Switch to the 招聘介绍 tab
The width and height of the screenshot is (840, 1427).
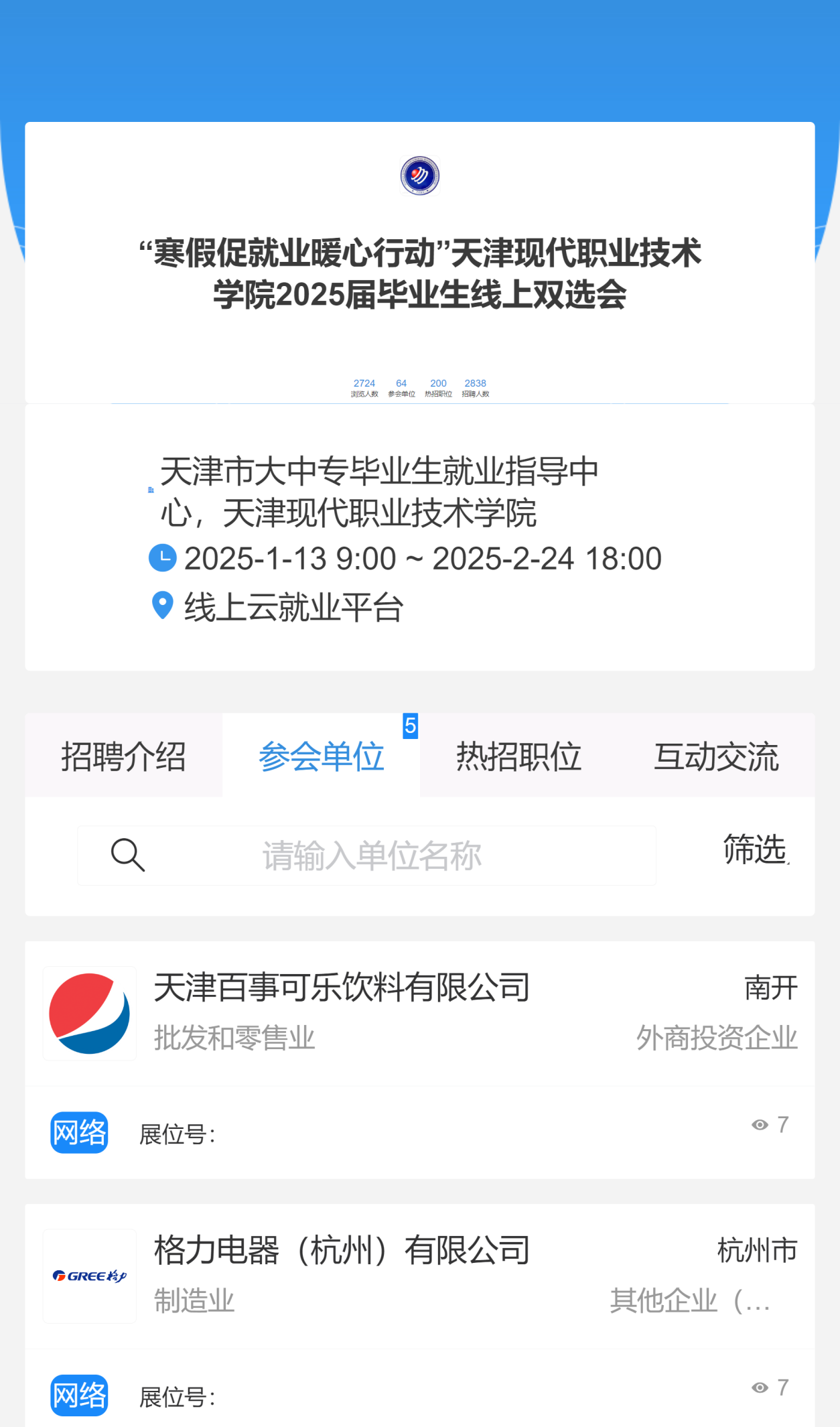coord(123,756)
